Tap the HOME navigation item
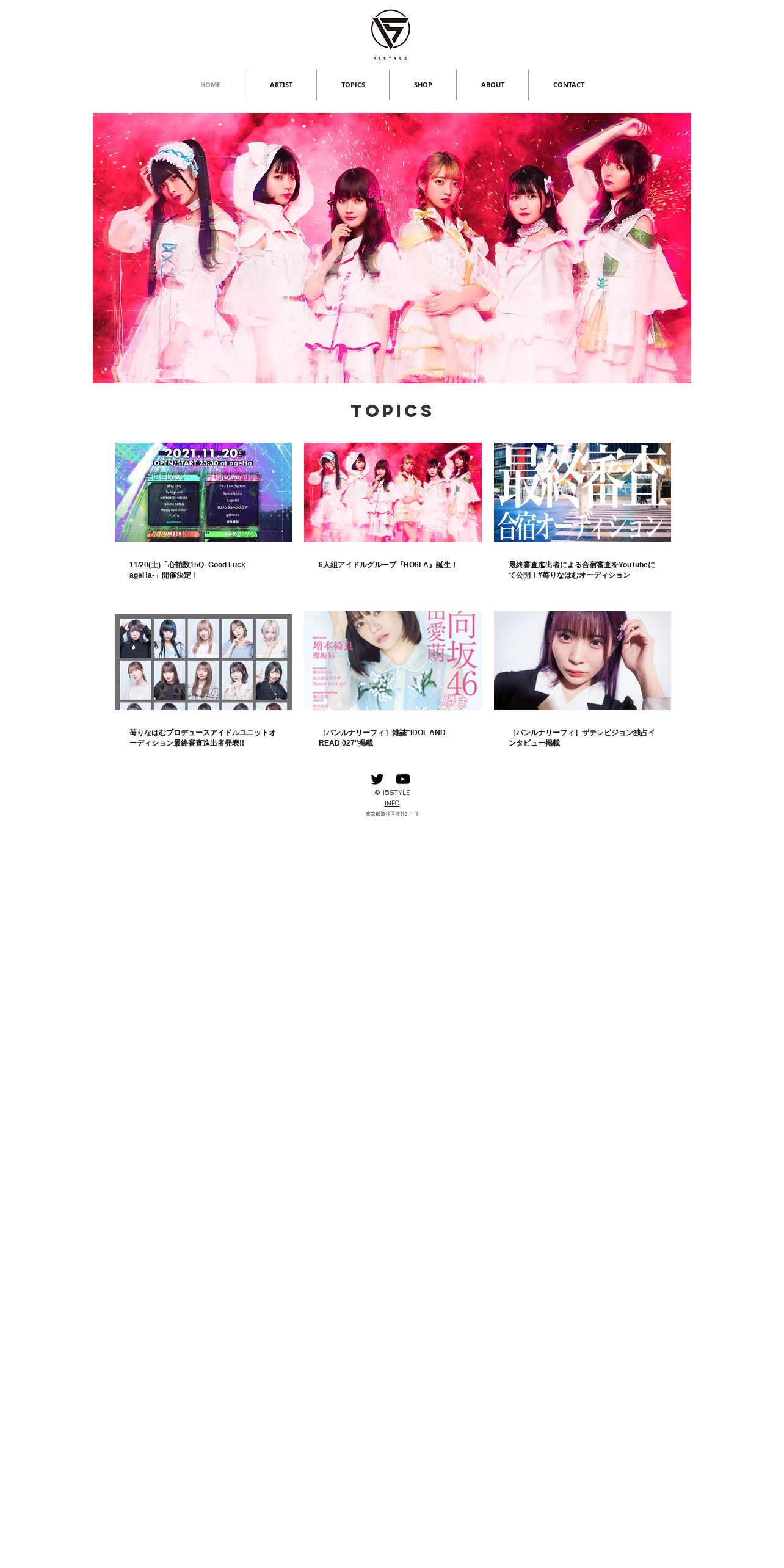 point(210,85)
